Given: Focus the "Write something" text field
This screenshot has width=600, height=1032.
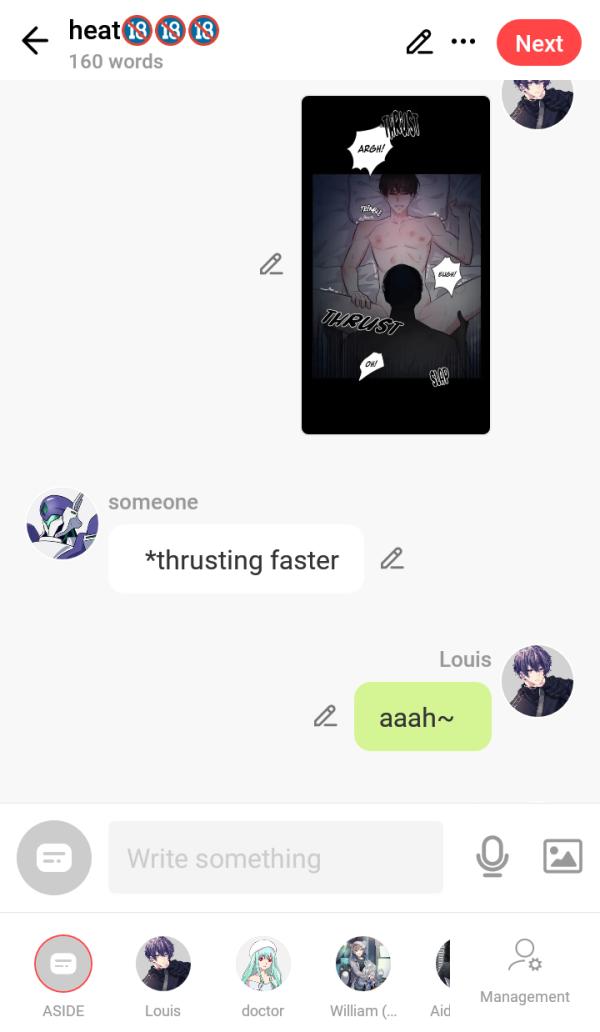Looking at the screenshot, I should (275, 858).
